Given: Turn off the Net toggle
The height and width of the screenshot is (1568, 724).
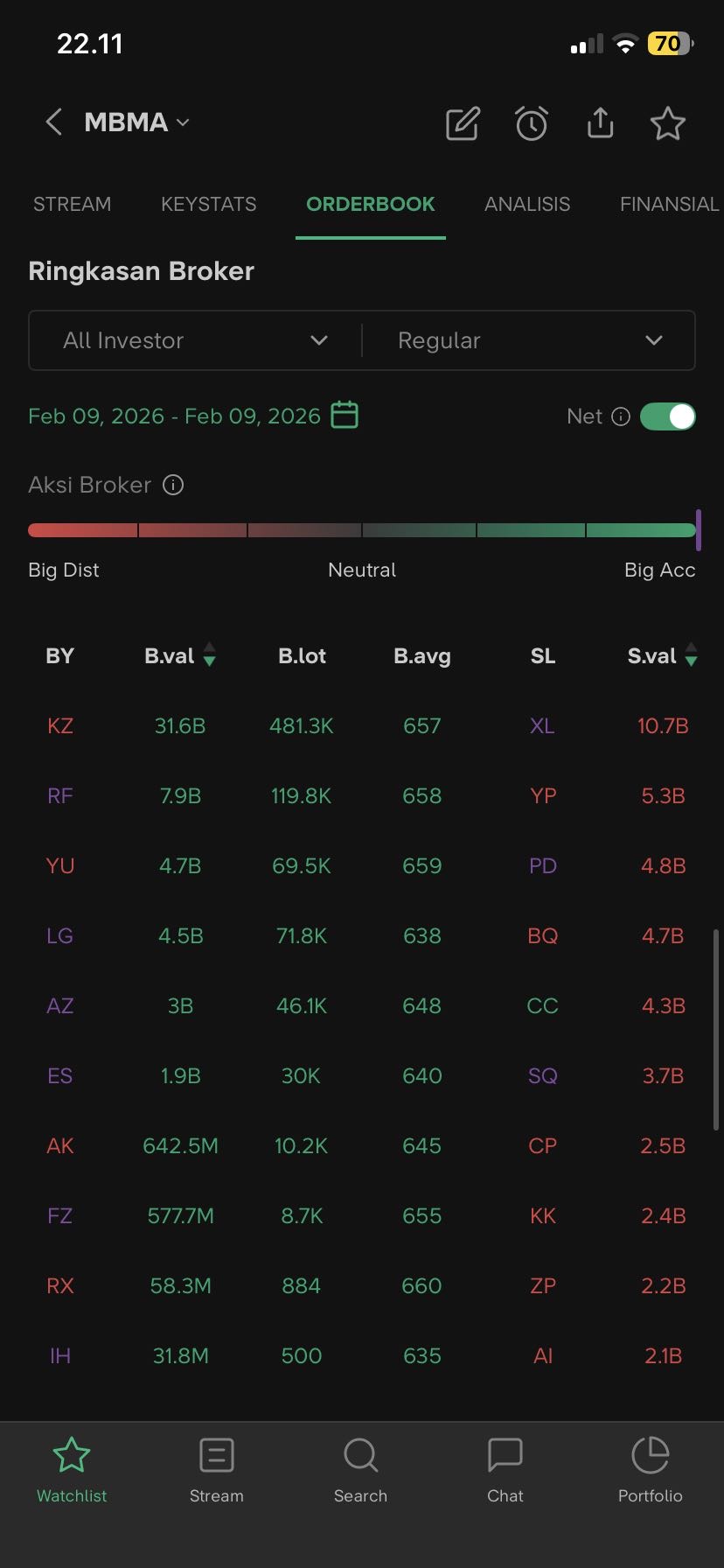Looking at the screenshot, I should pos(667,416).
